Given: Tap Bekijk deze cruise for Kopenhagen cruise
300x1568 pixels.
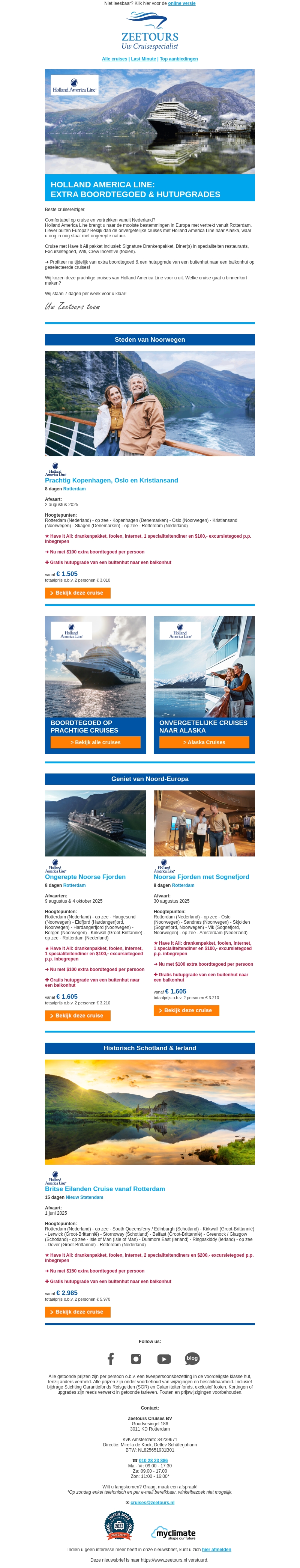Looking at the screenshot, I should (x=77, y=593).
